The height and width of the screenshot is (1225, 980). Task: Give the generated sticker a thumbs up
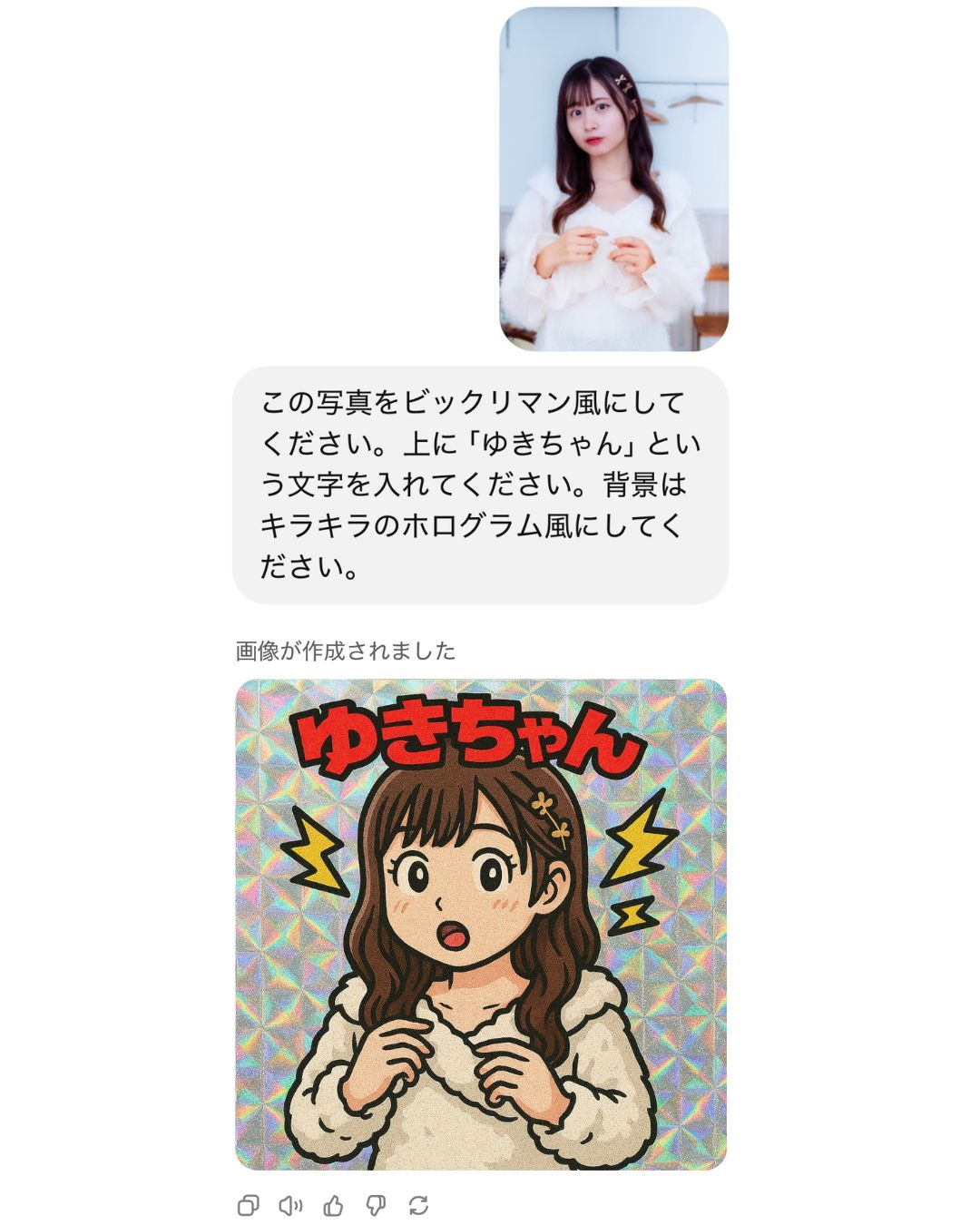click(x=333, y=1206)
